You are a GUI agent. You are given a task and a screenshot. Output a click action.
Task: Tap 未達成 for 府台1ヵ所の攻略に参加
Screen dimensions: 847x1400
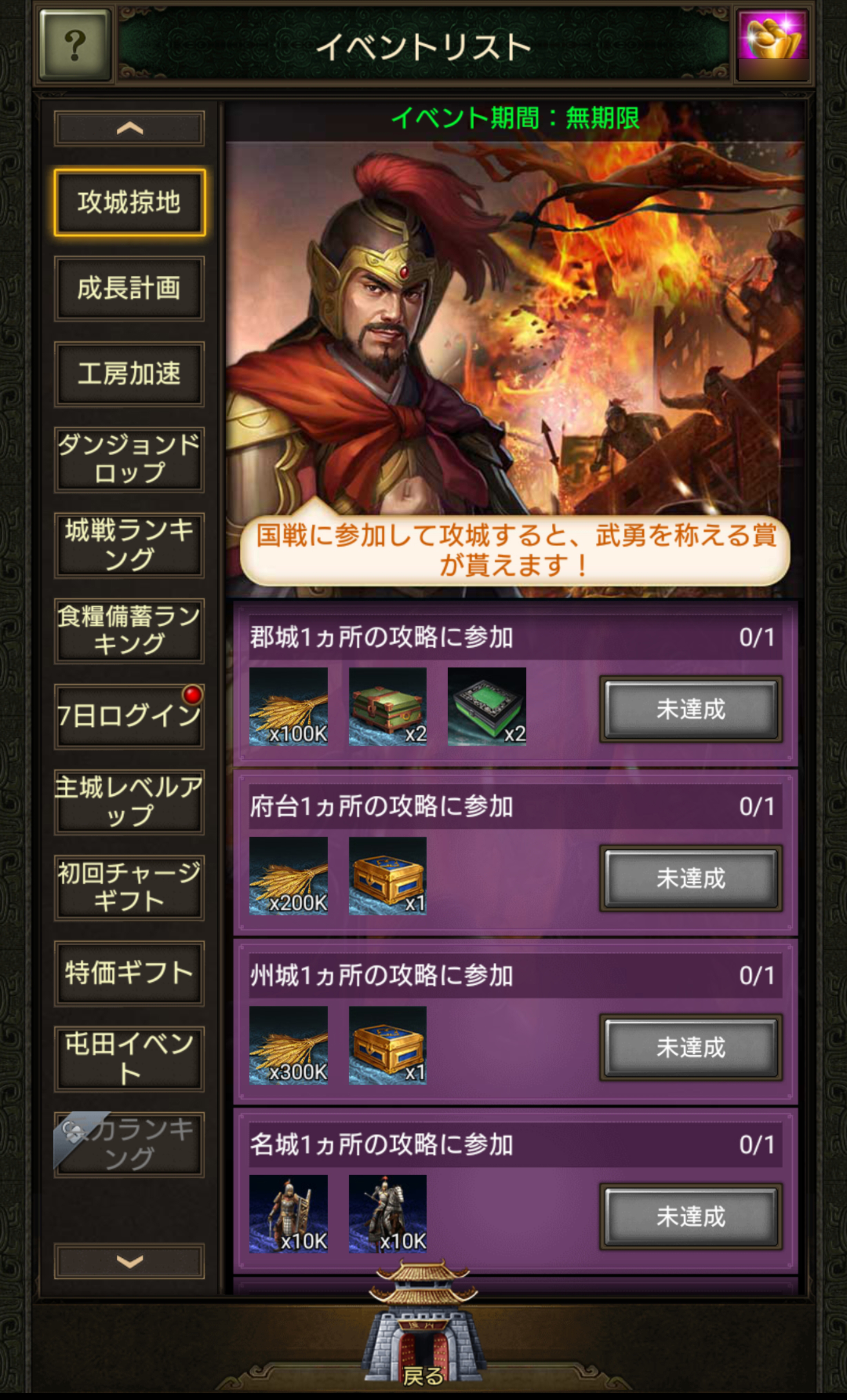coord(691,878)
